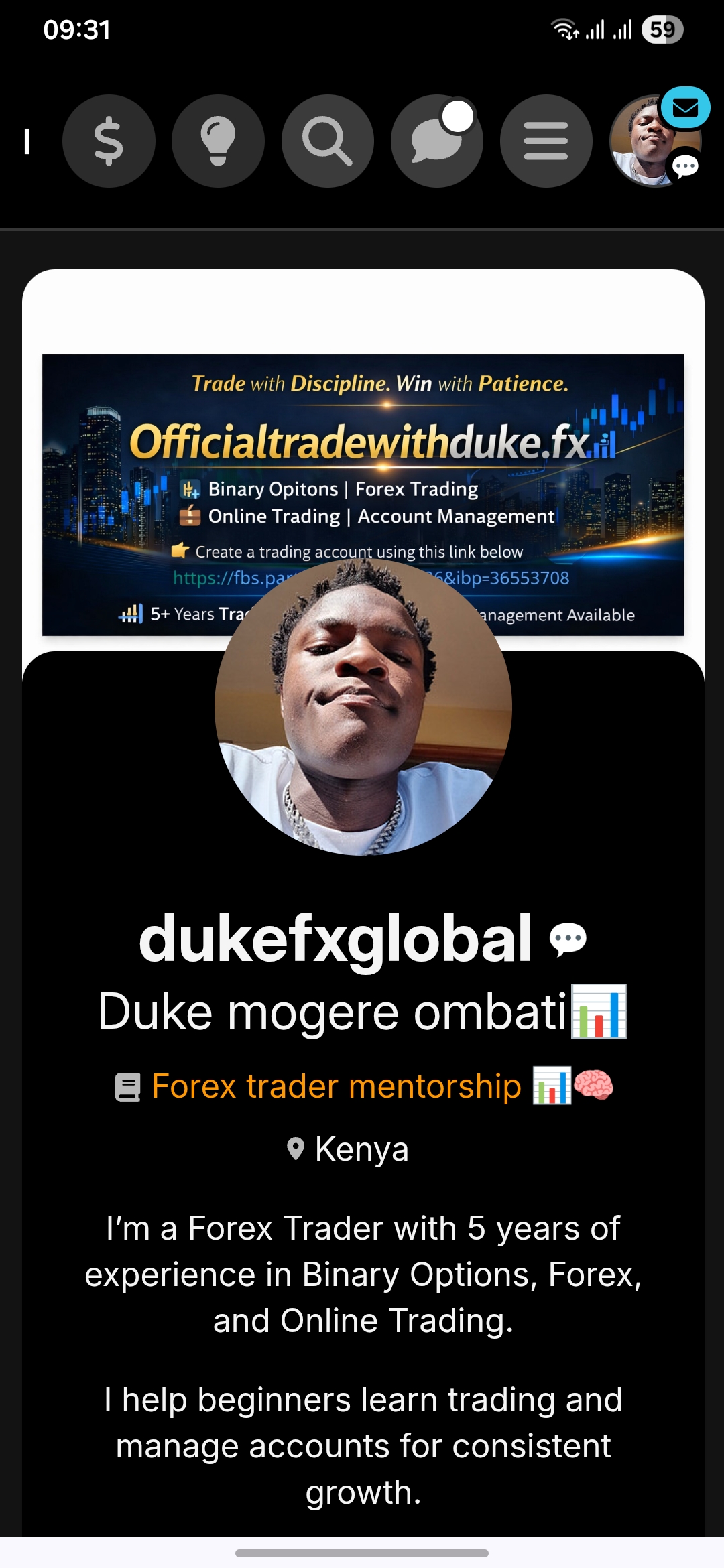The width and height of the screenshot is (724, 1568).
Task: Open the chat bubbles with notification dot
Action: coord(436,141)
